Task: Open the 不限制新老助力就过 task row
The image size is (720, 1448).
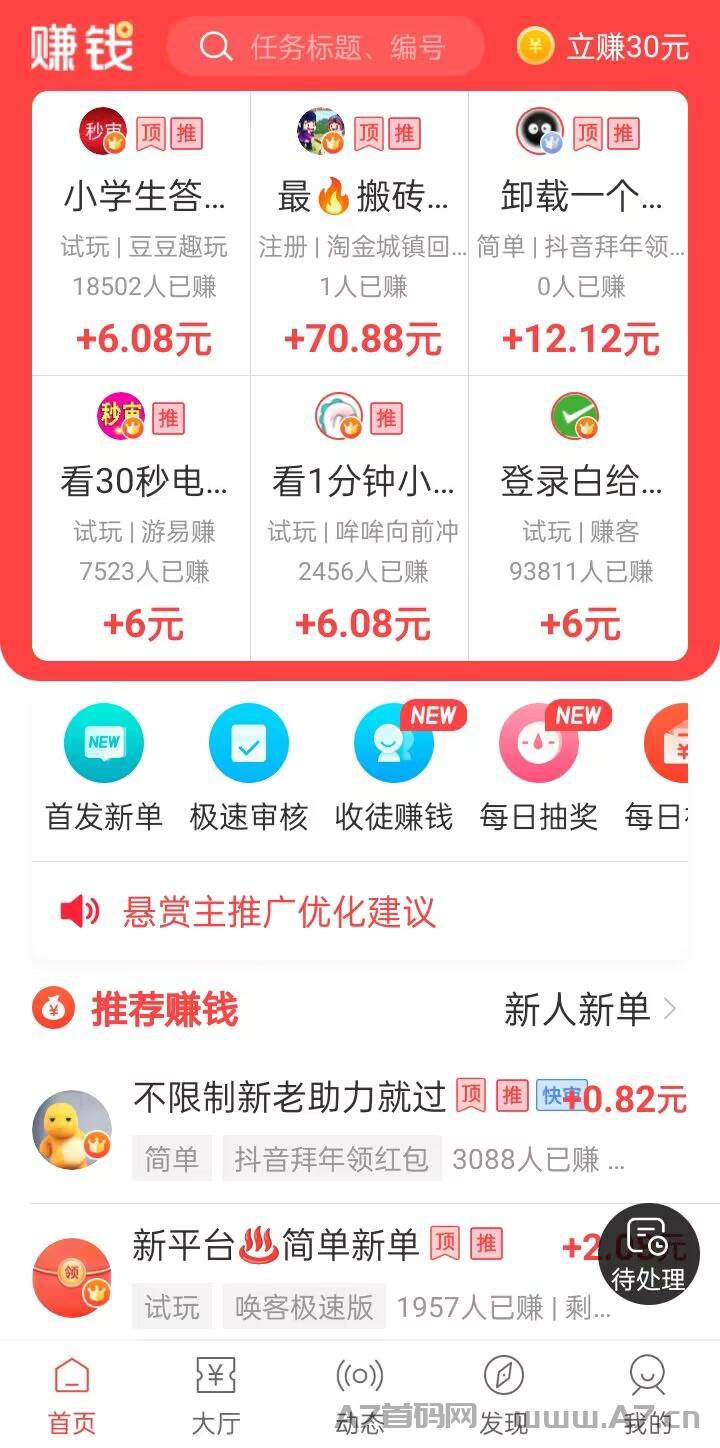Action: 360,1130
